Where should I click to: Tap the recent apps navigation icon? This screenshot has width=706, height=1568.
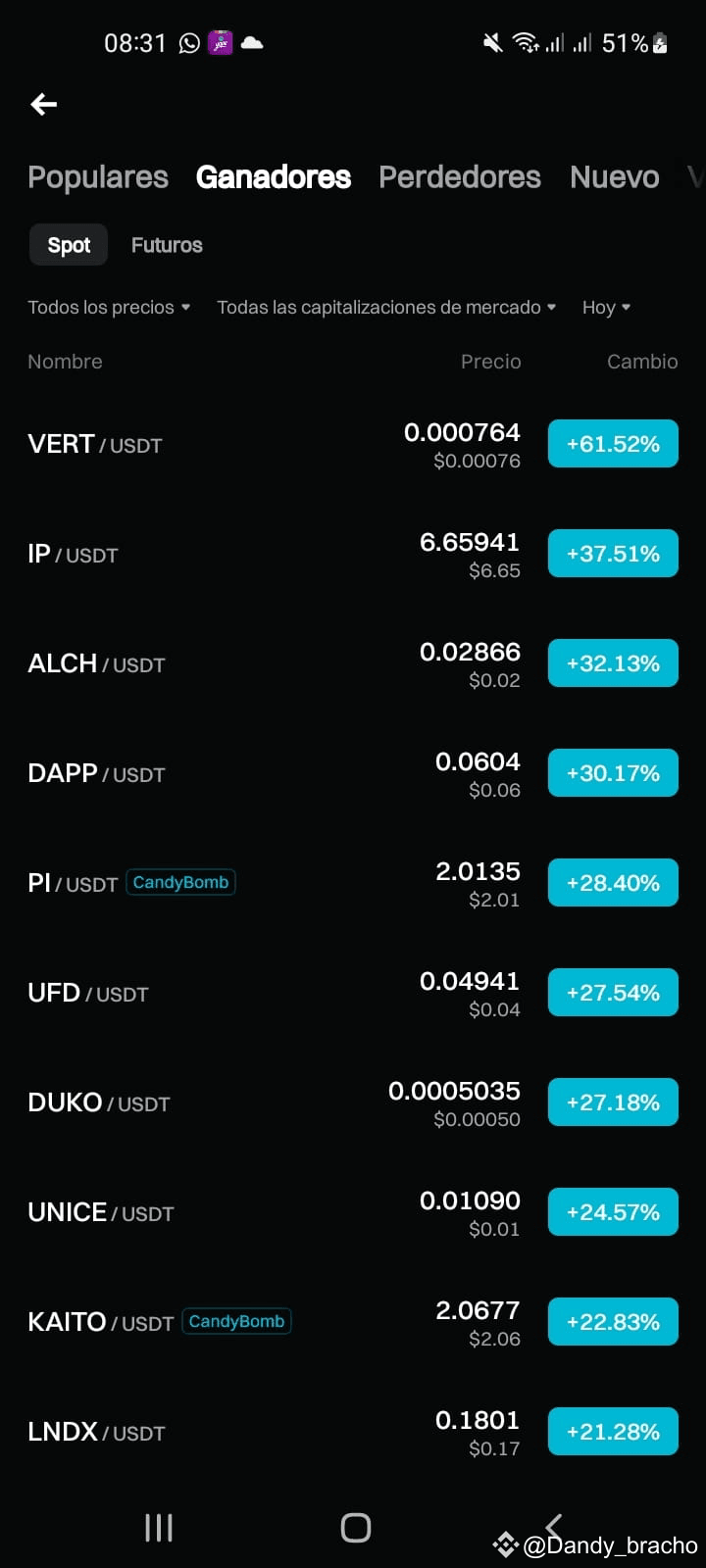click(x=157, y=1526)
